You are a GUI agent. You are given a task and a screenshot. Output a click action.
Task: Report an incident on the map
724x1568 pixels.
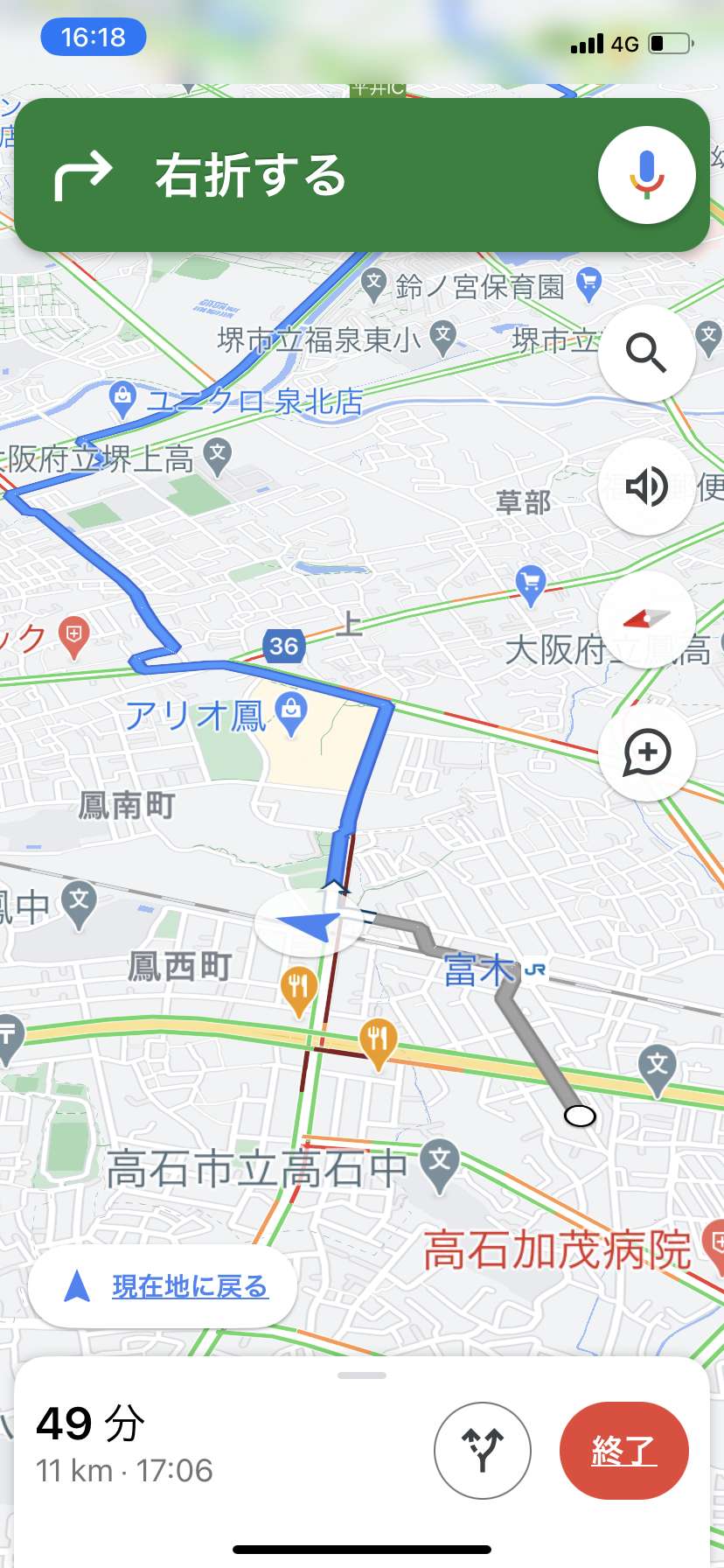tap(646, 752)
